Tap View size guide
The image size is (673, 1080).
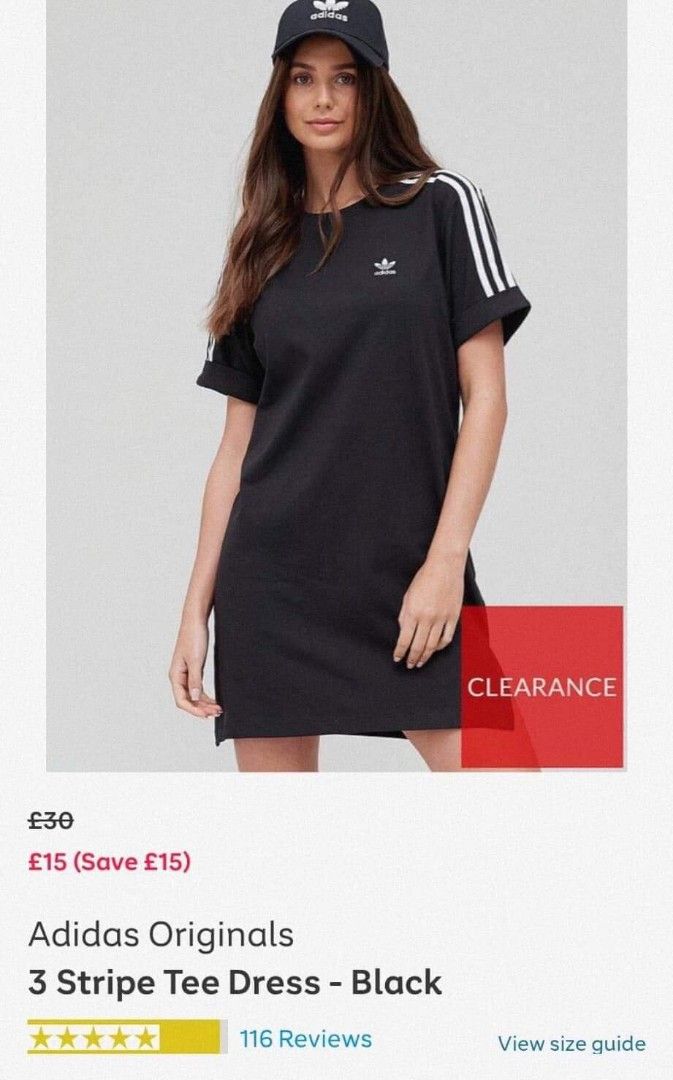click(x=572, y=1043)
